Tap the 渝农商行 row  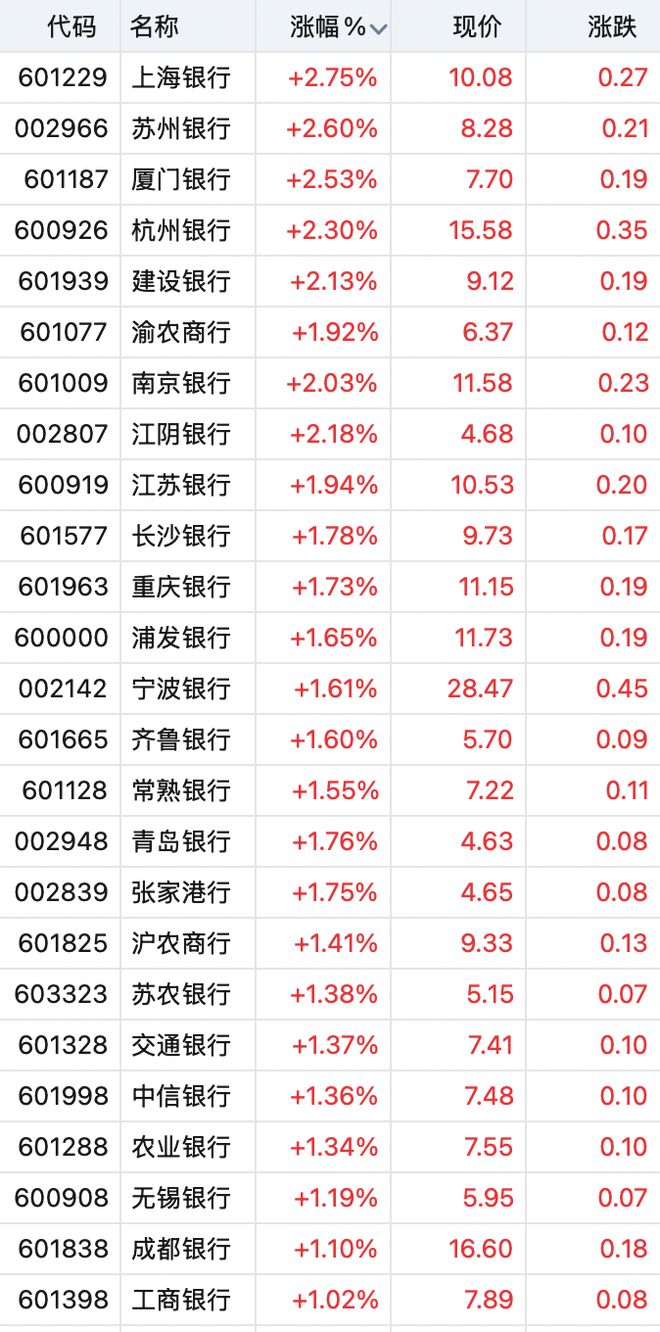click(x=181, y=332)
